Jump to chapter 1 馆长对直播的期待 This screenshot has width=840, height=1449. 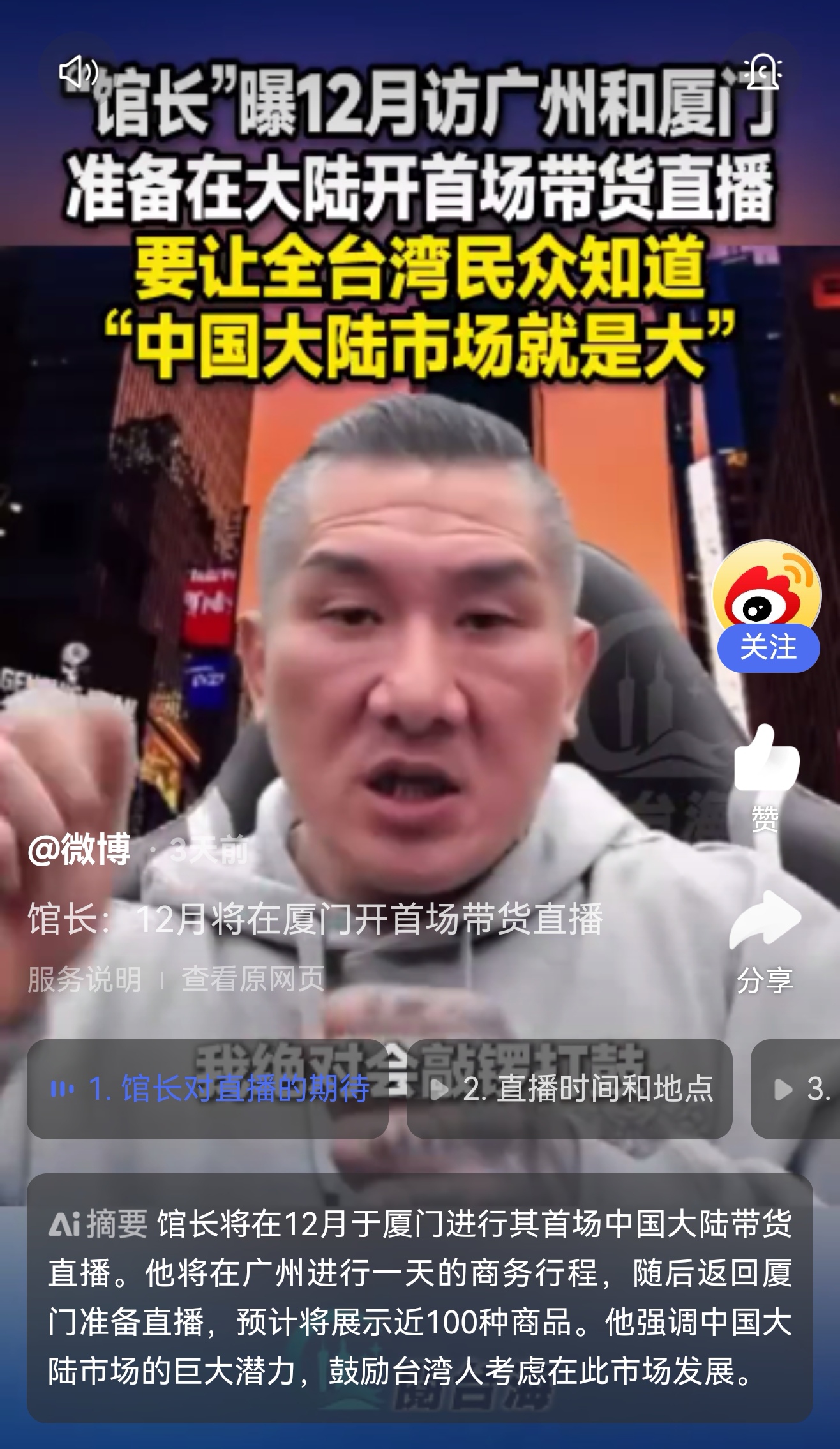(207, 1088)
